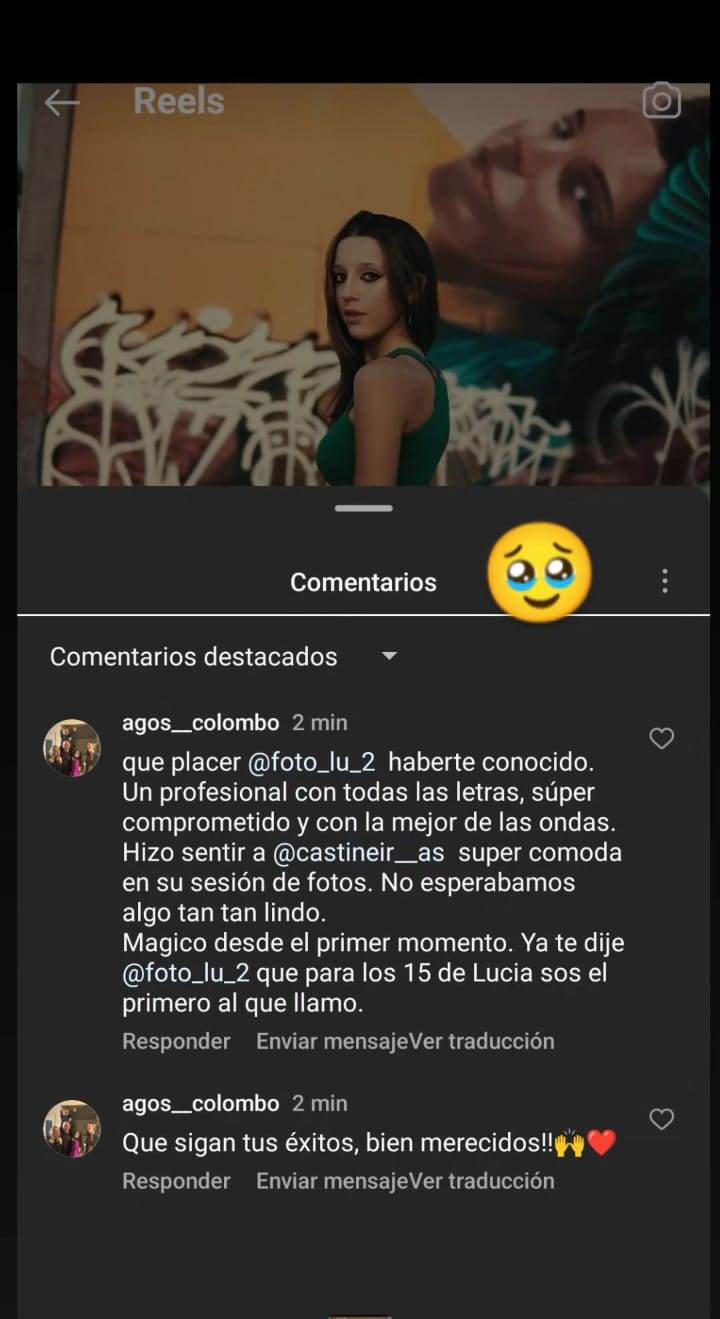Like the comment starting with 'que placer'
Viewport: 720px width, 1319px height.
[662, 738]
